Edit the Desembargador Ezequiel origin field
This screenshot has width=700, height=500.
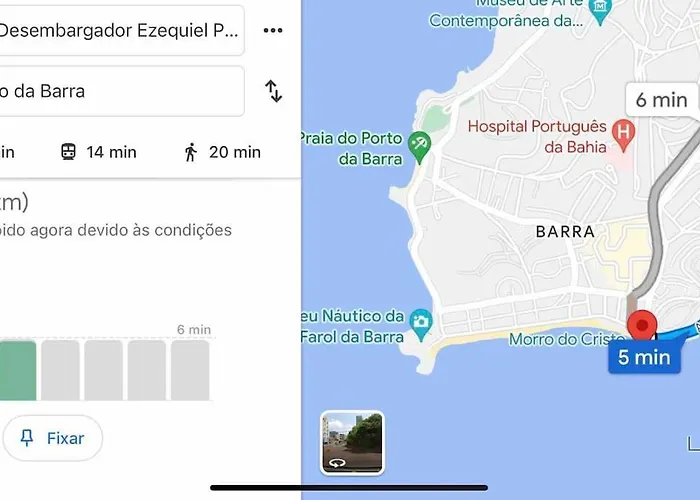tap(120, 30)
